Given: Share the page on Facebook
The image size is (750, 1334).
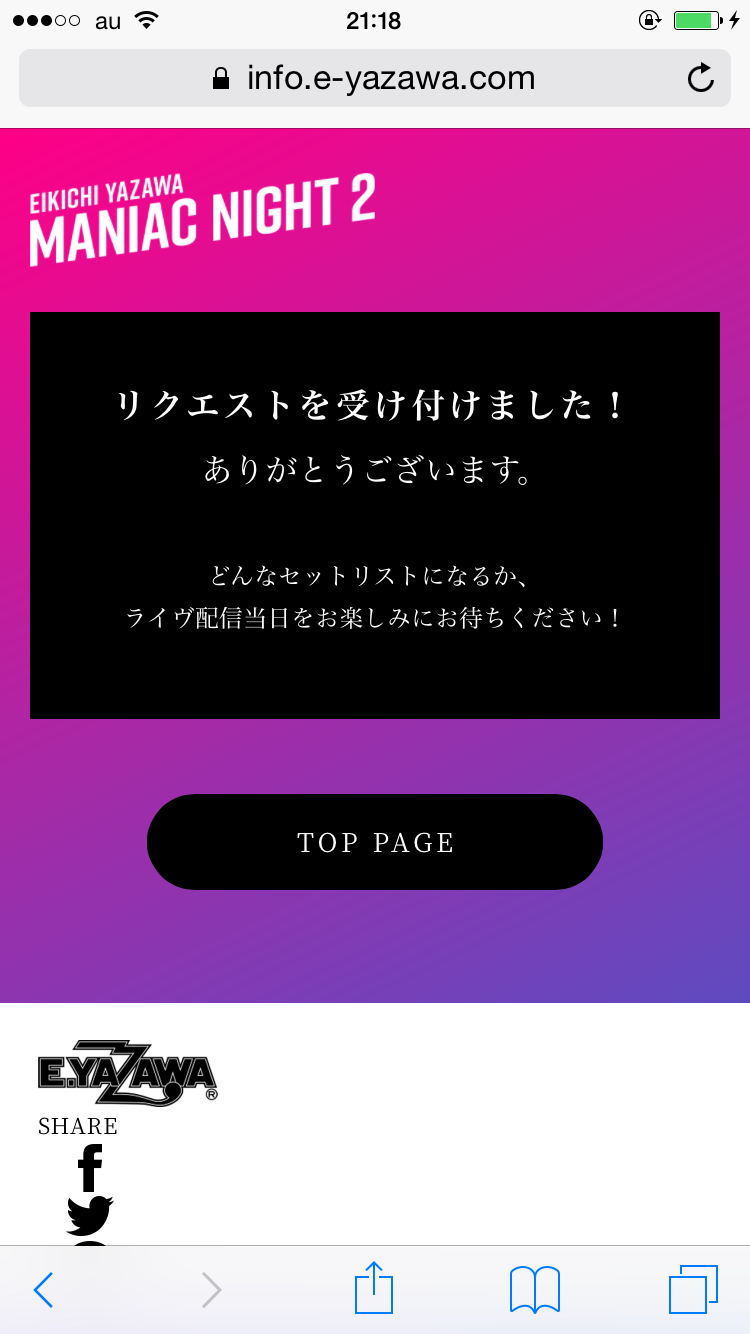Looking at the screenshot, I should [90, 1167].
